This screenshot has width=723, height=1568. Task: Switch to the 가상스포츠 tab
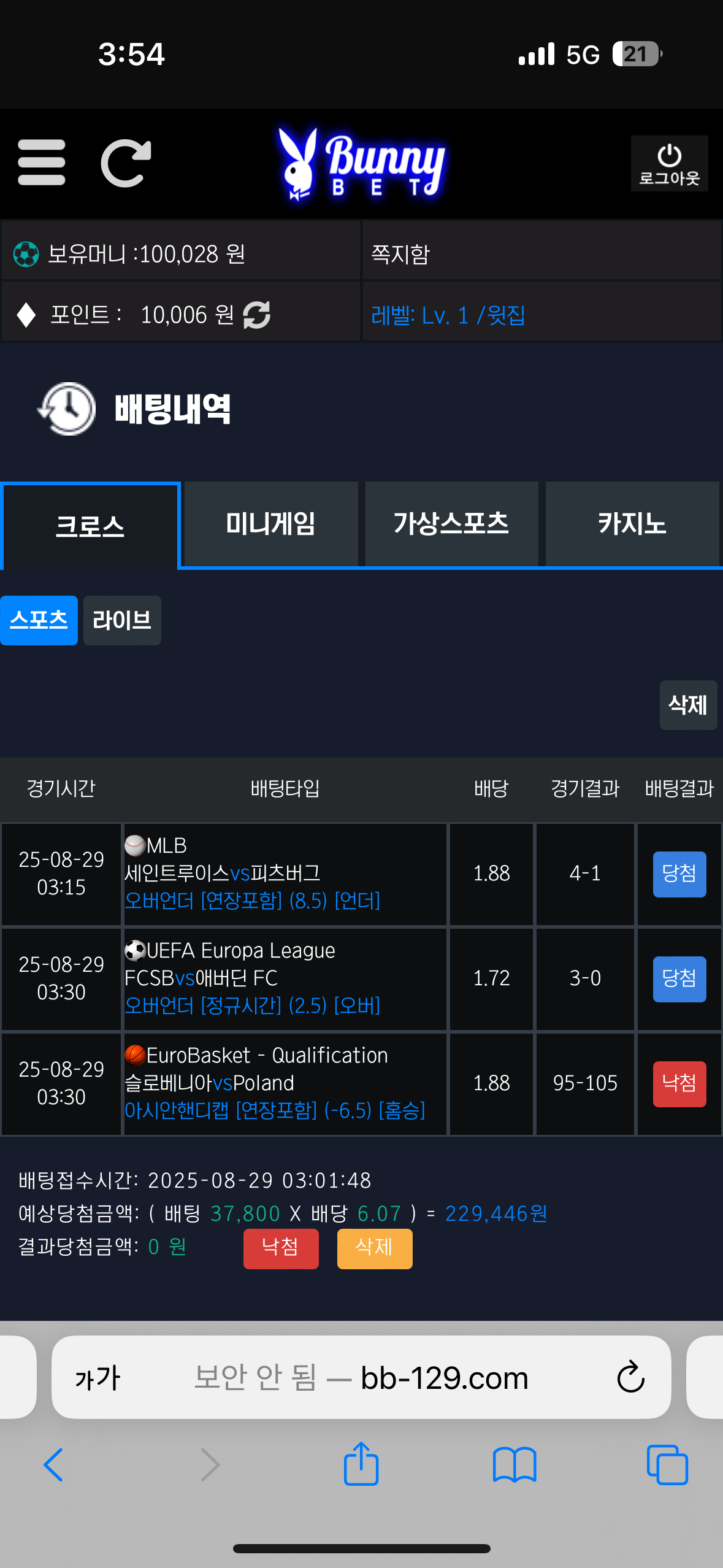[x=451, y=524]
